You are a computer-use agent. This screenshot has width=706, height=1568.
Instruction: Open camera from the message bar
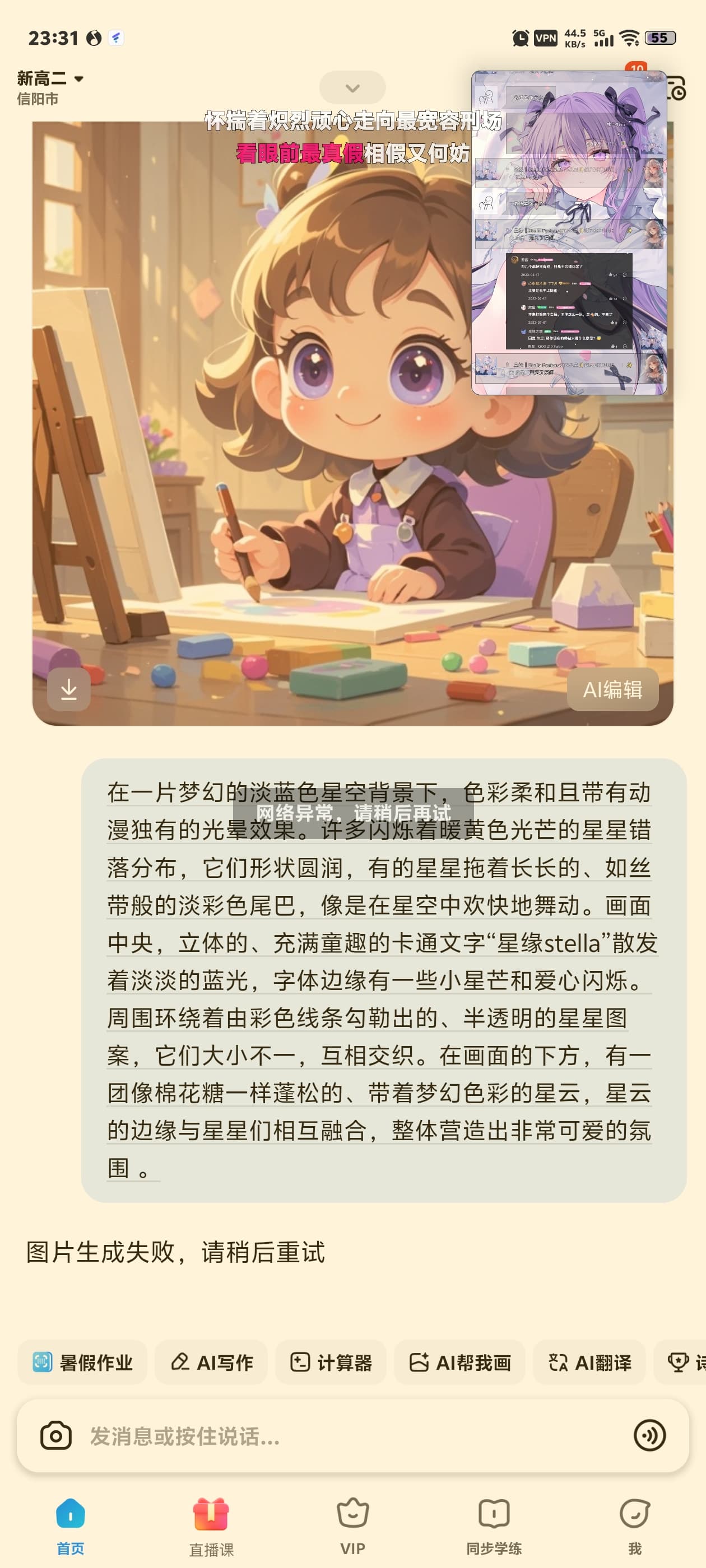pos(56,1435)
